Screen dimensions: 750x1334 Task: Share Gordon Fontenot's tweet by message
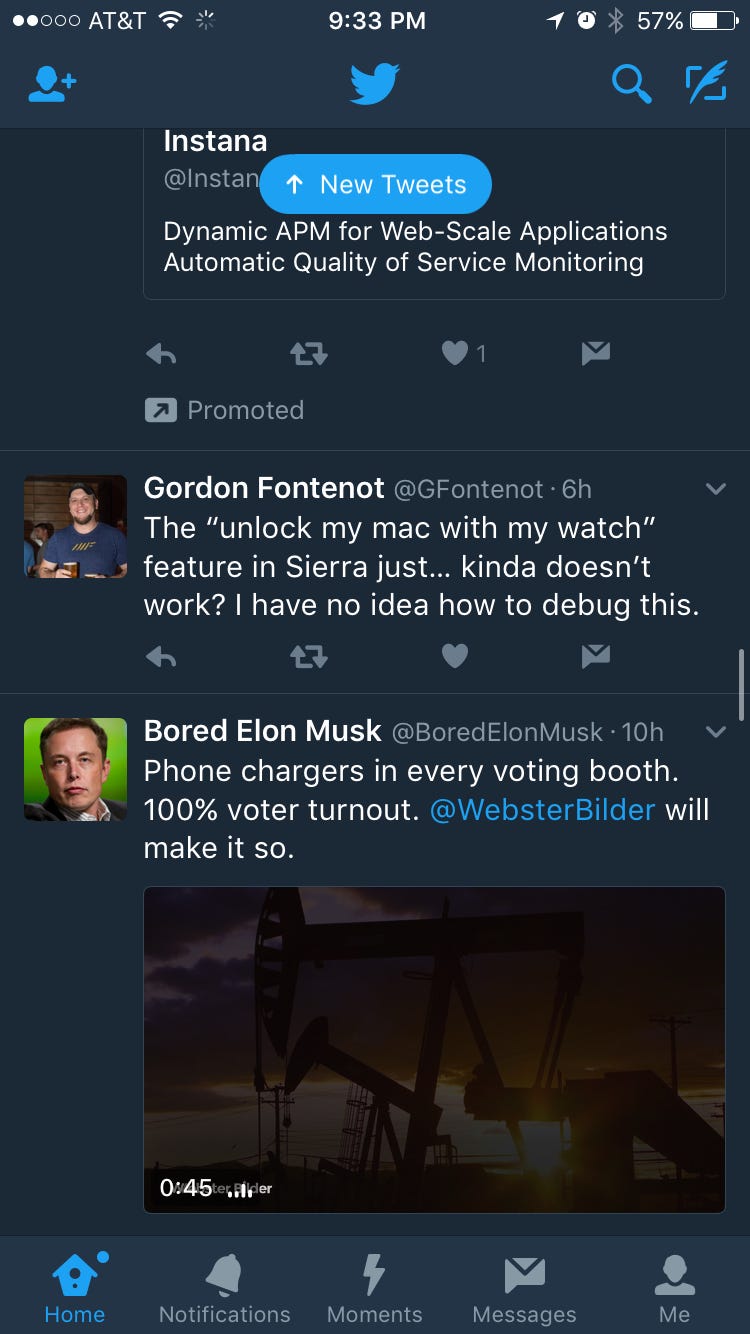595,656
